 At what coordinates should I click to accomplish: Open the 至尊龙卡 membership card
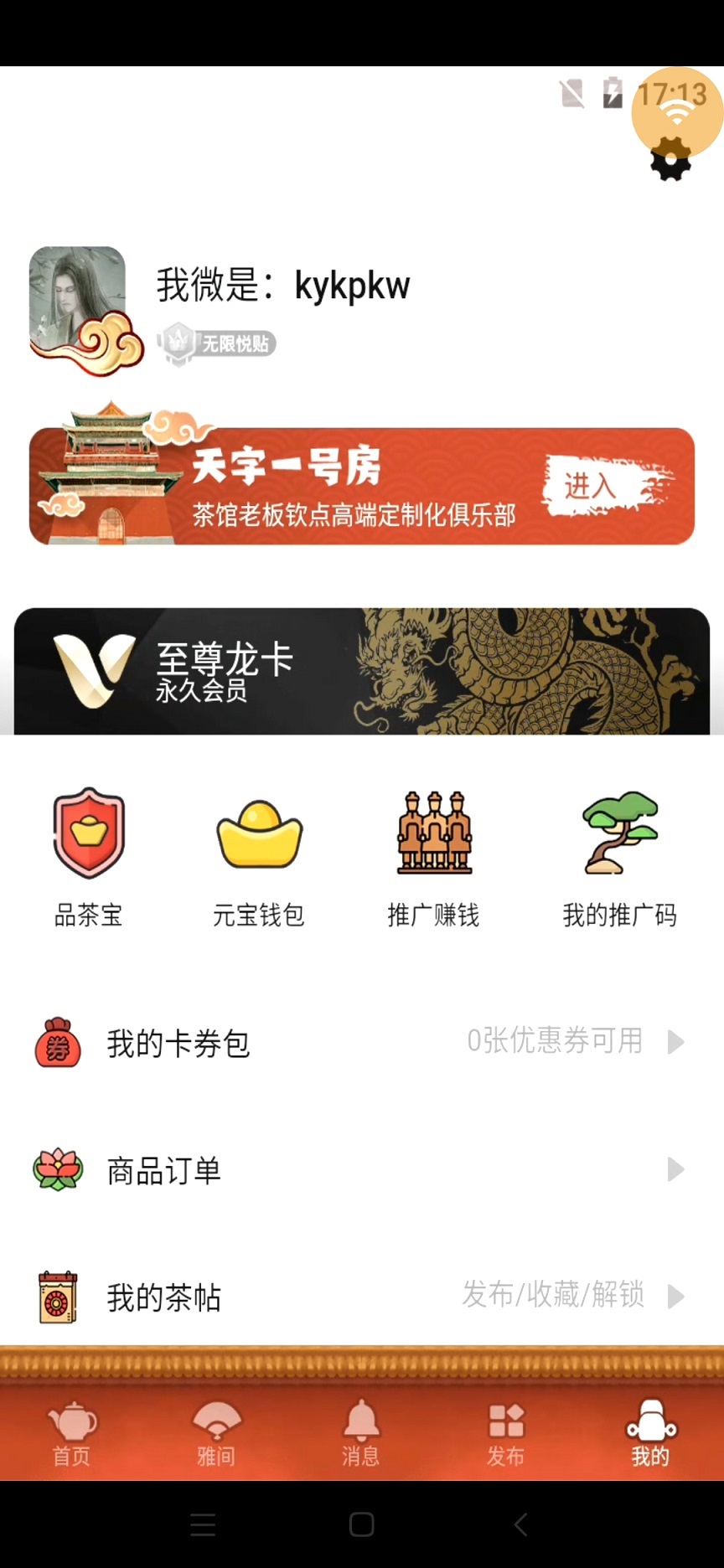362,671
